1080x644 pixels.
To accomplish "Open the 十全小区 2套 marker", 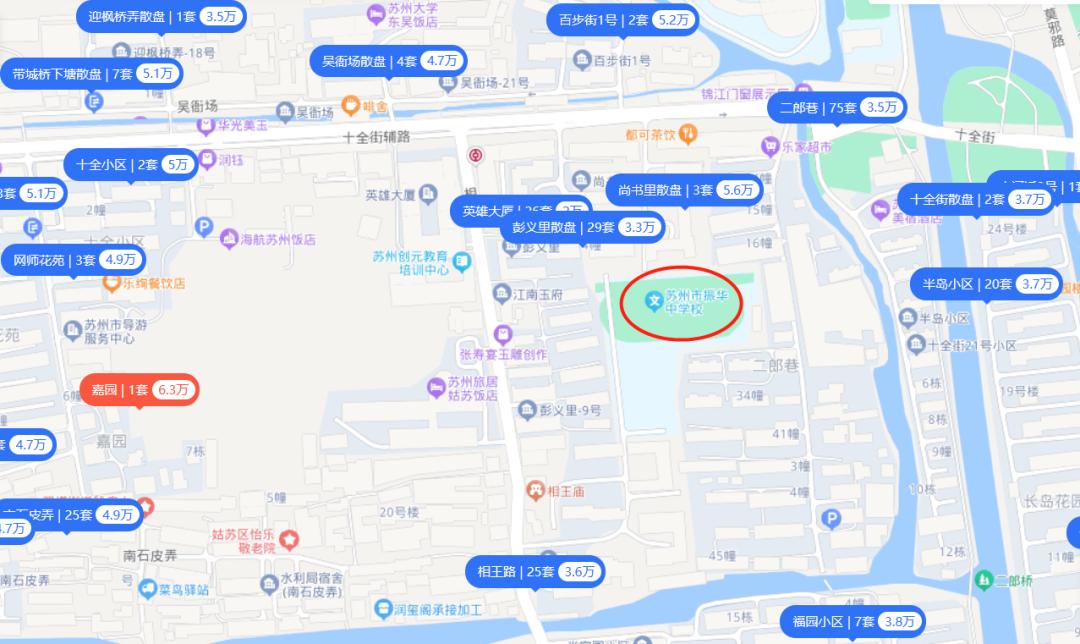I will 132,164.
